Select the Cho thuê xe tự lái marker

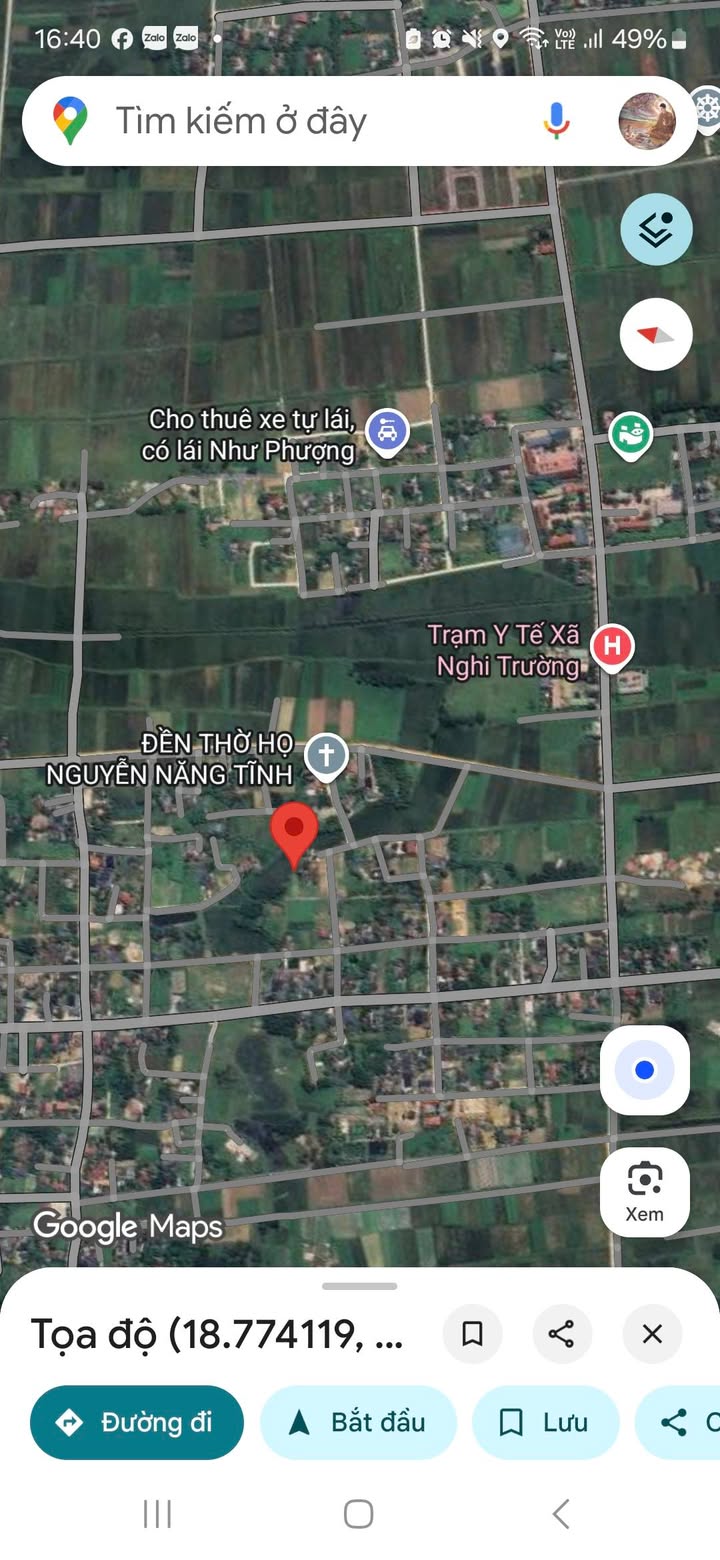[387, 433]
